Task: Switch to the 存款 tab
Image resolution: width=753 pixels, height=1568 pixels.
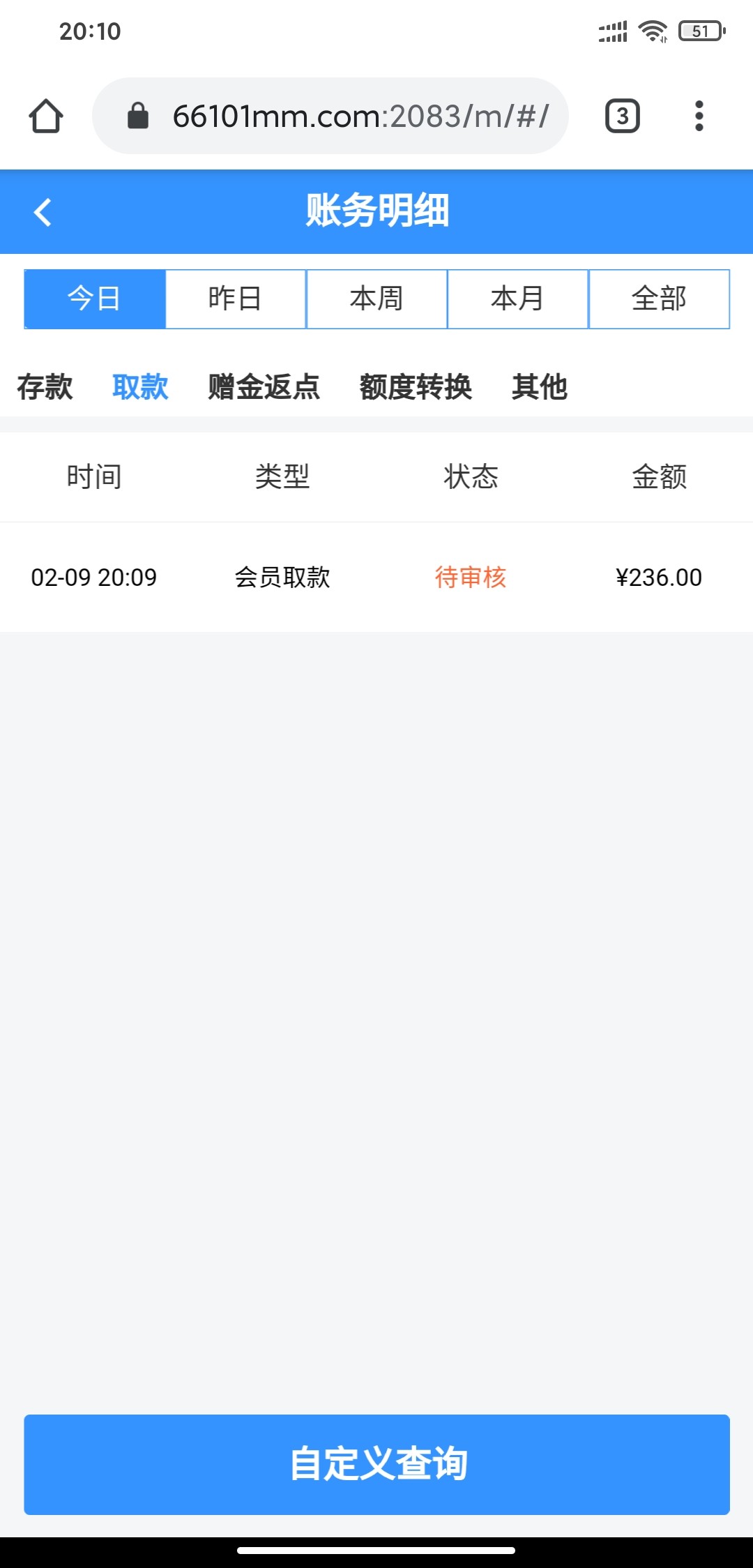Action: point(45,387)
